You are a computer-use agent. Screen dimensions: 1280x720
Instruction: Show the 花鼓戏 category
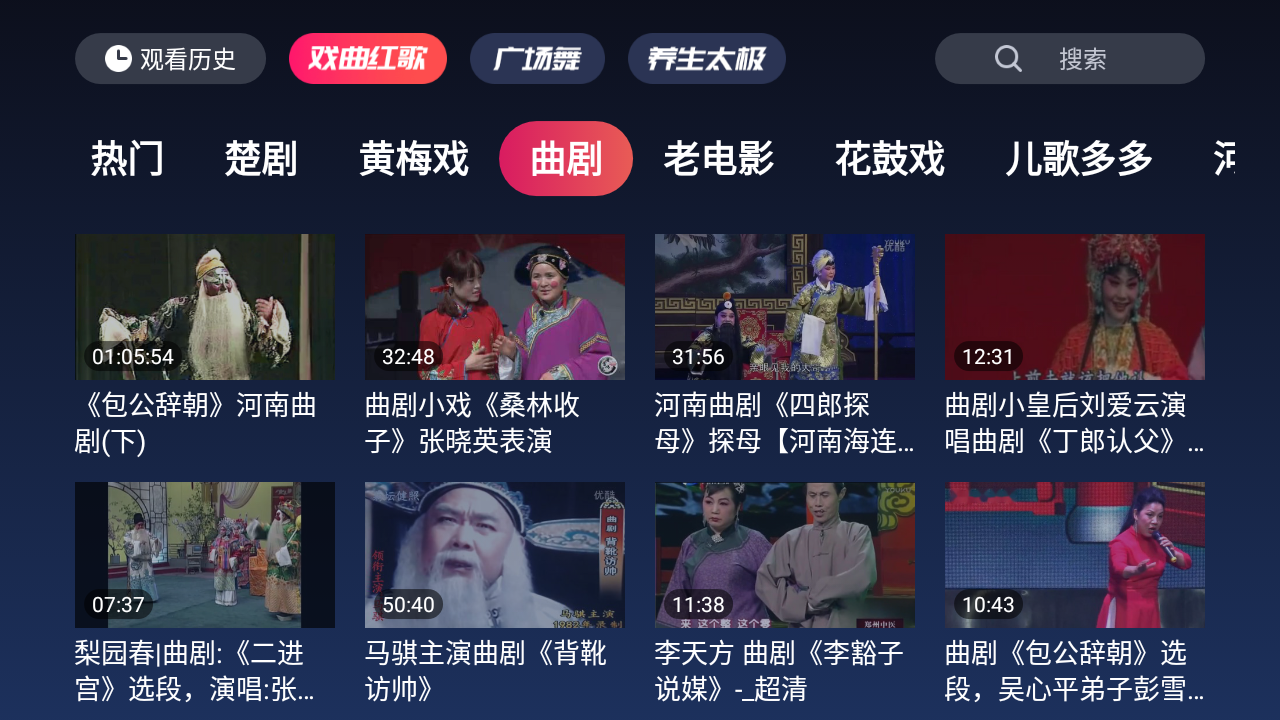(890, 158)
